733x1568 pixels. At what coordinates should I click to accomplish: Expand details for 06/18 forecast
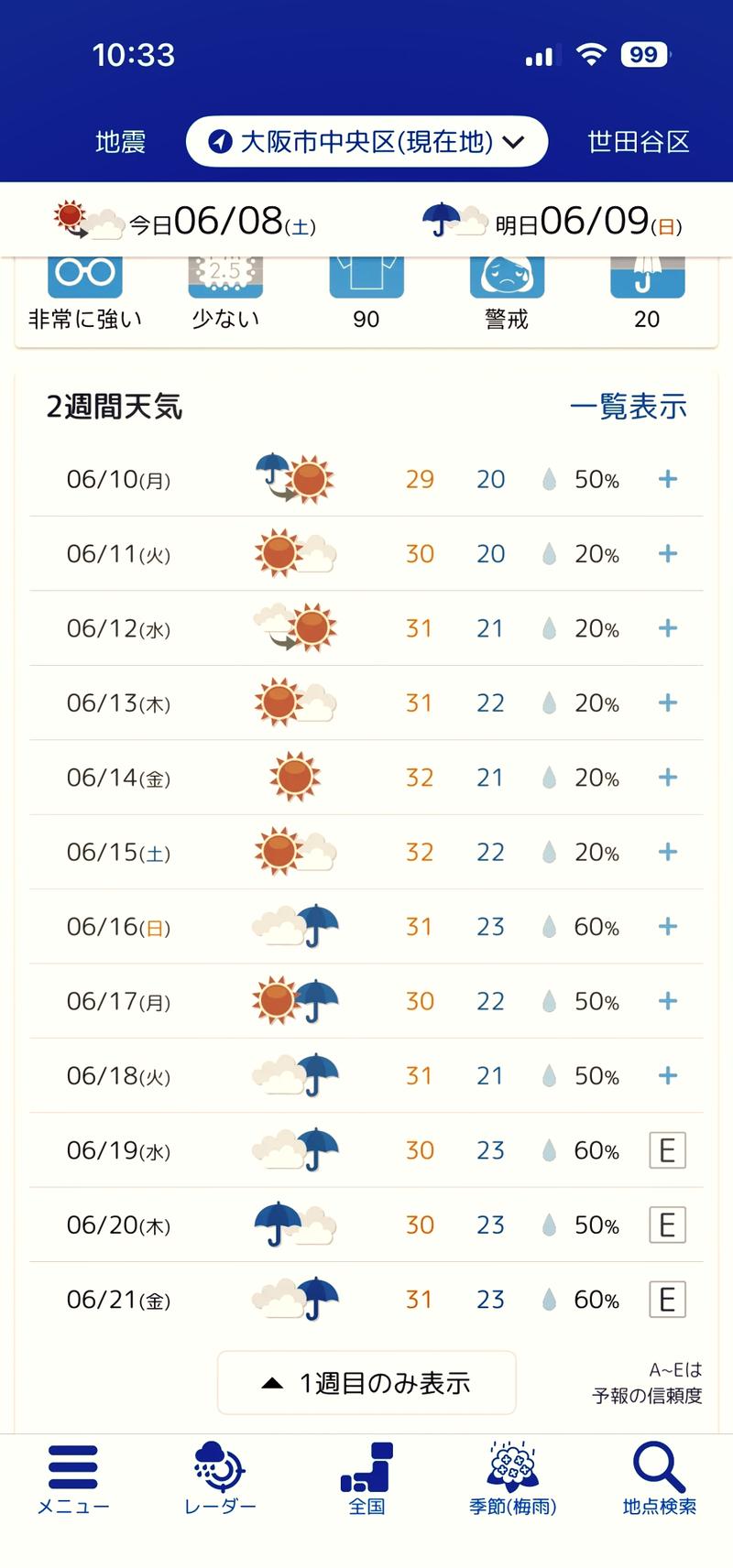[x=668, y=1075]
